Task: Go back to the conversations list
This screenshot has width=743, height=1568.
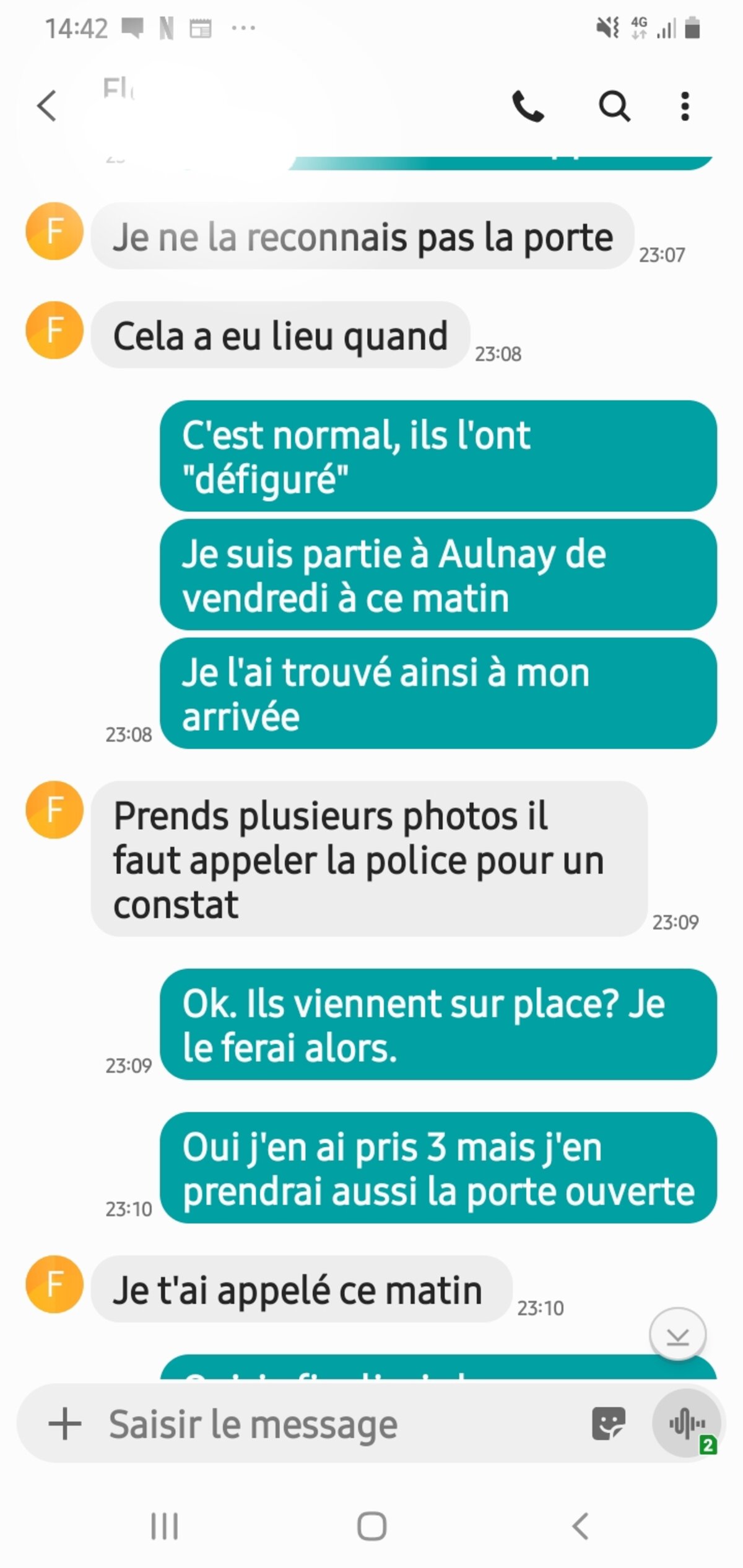Action: click(x=47, y=105)
